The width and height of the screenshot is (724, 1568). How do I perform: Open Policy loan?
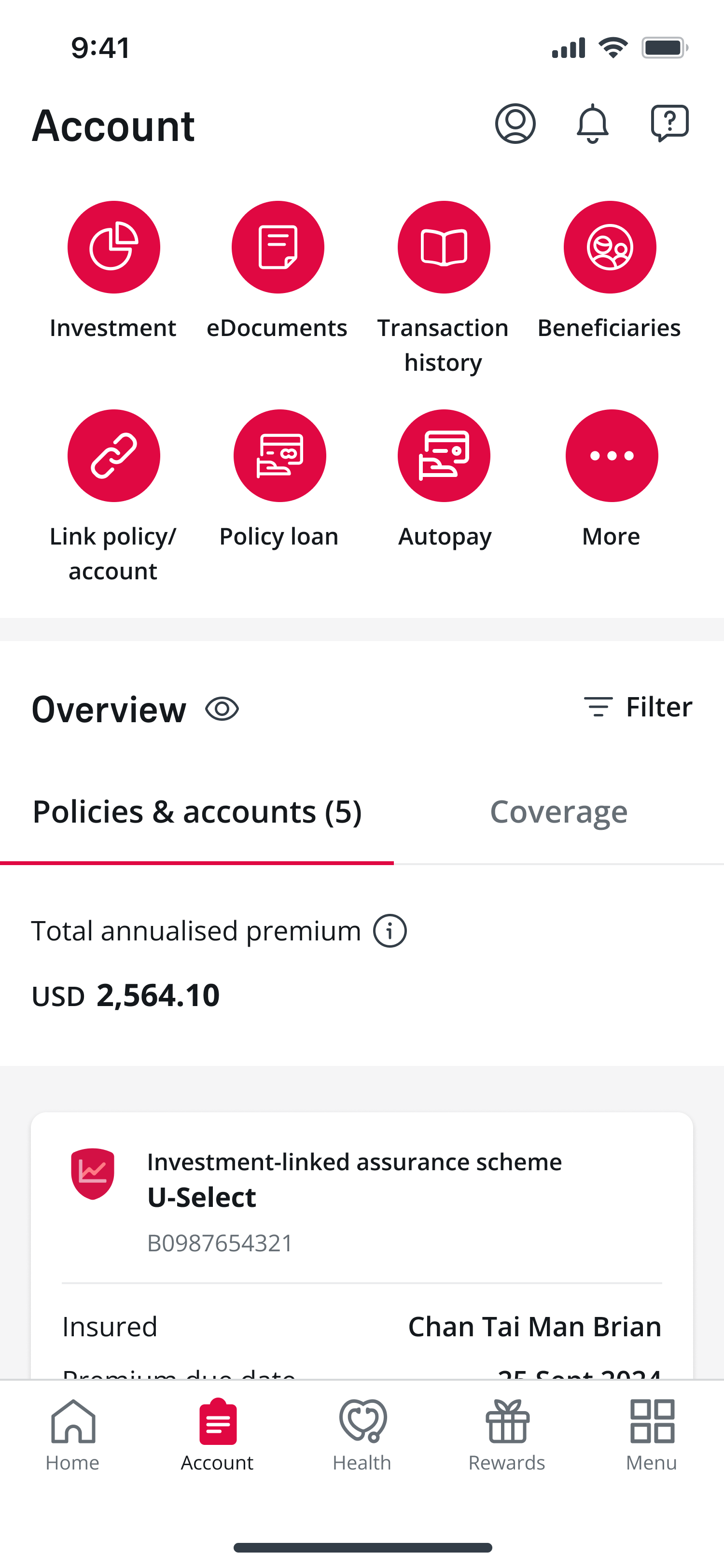pyautogui.click(x=279, y=456)
